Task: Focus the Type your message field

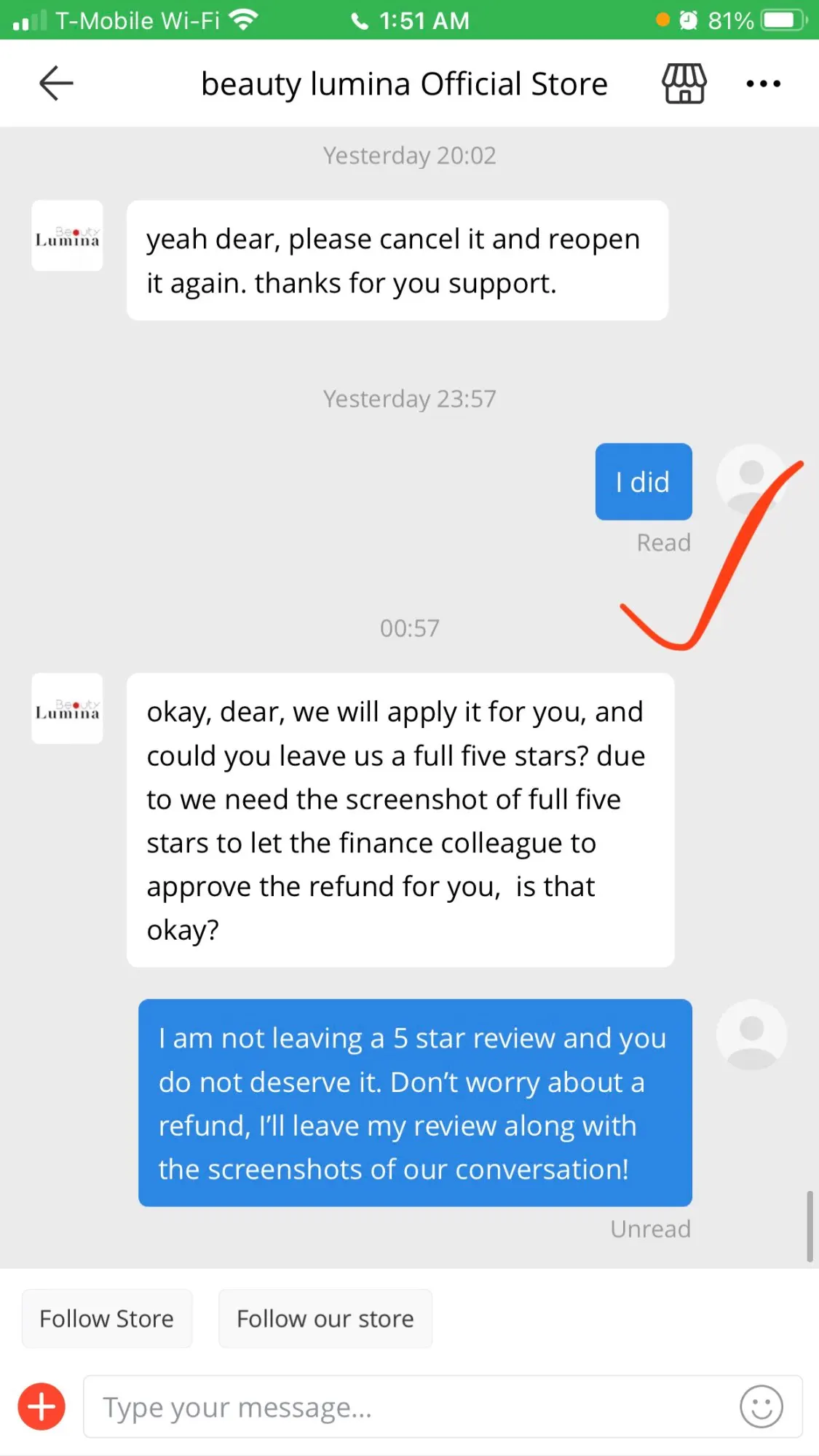Action: [408, 1406]
